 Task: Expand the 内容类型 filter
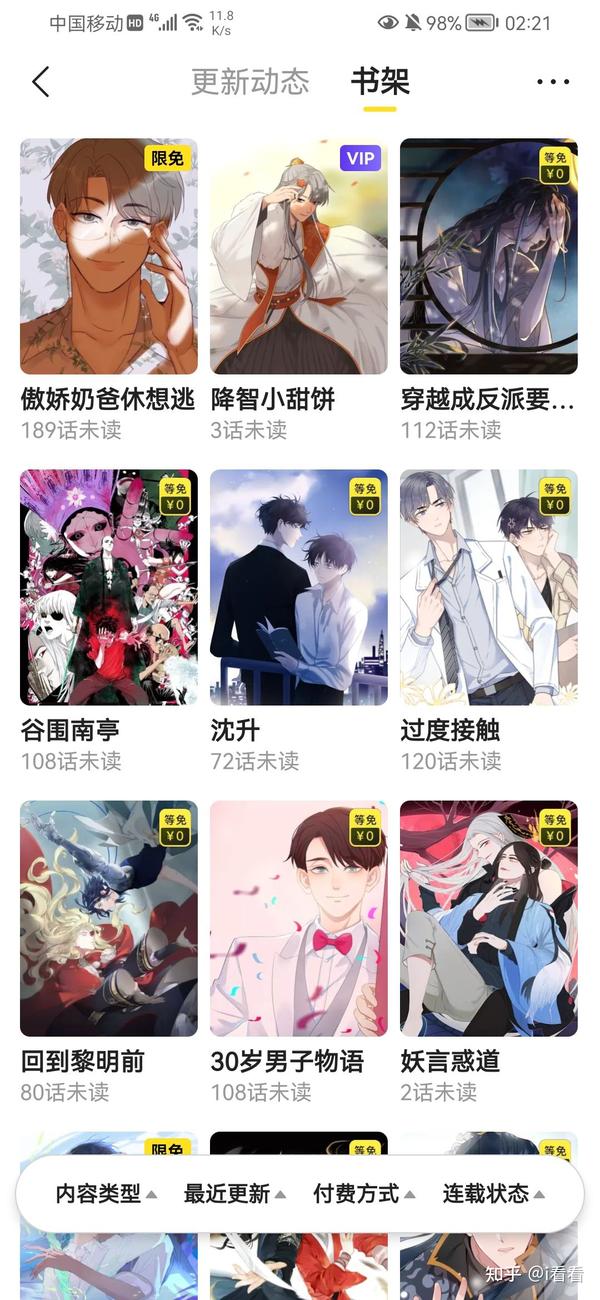click(106, 1193)
